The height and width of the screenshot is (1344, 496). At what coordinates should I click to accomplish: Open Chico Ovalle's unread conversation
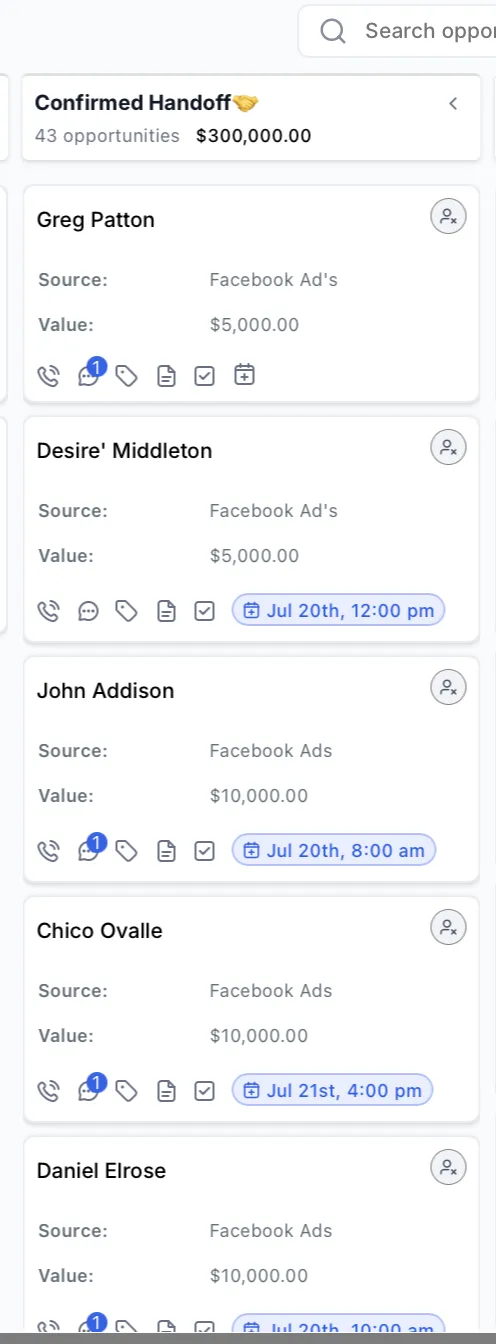tap(89, 1090)
